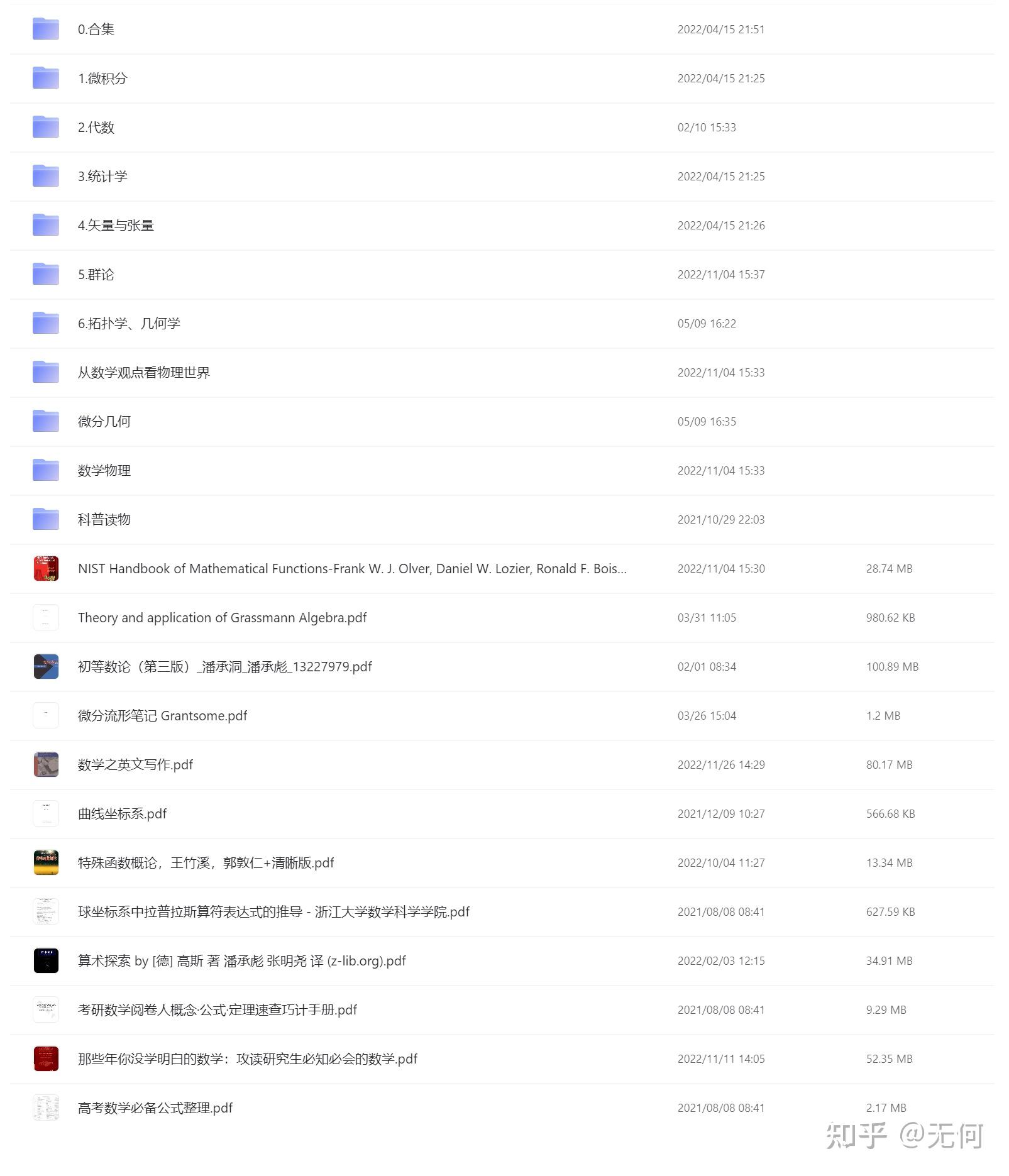The height and width of the screenshot is (1176, 1009).
Task: Open 曲线坐标系.pdf
Action: [x=122, y=813]
